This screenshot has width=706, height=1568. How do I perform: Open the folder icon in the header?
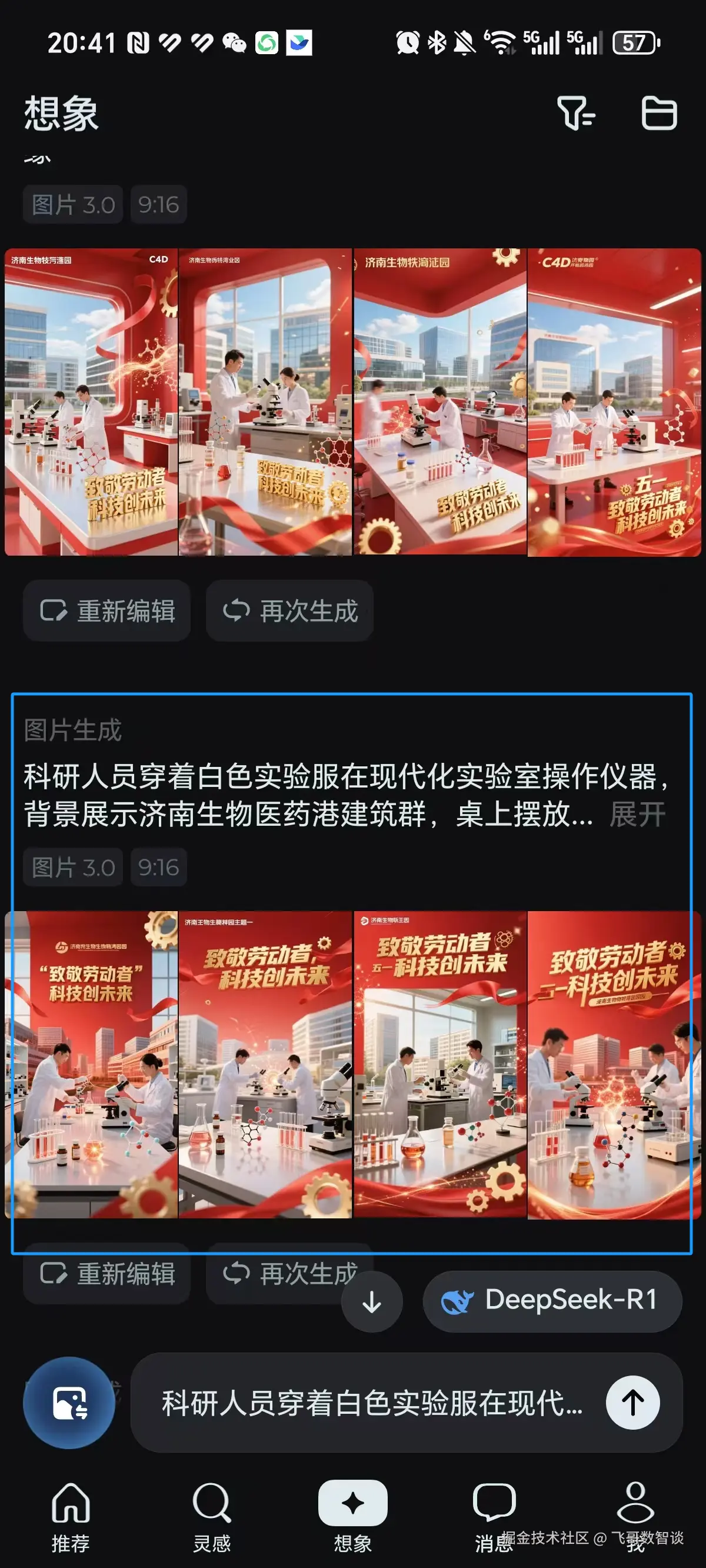click(x=659, y=113)
